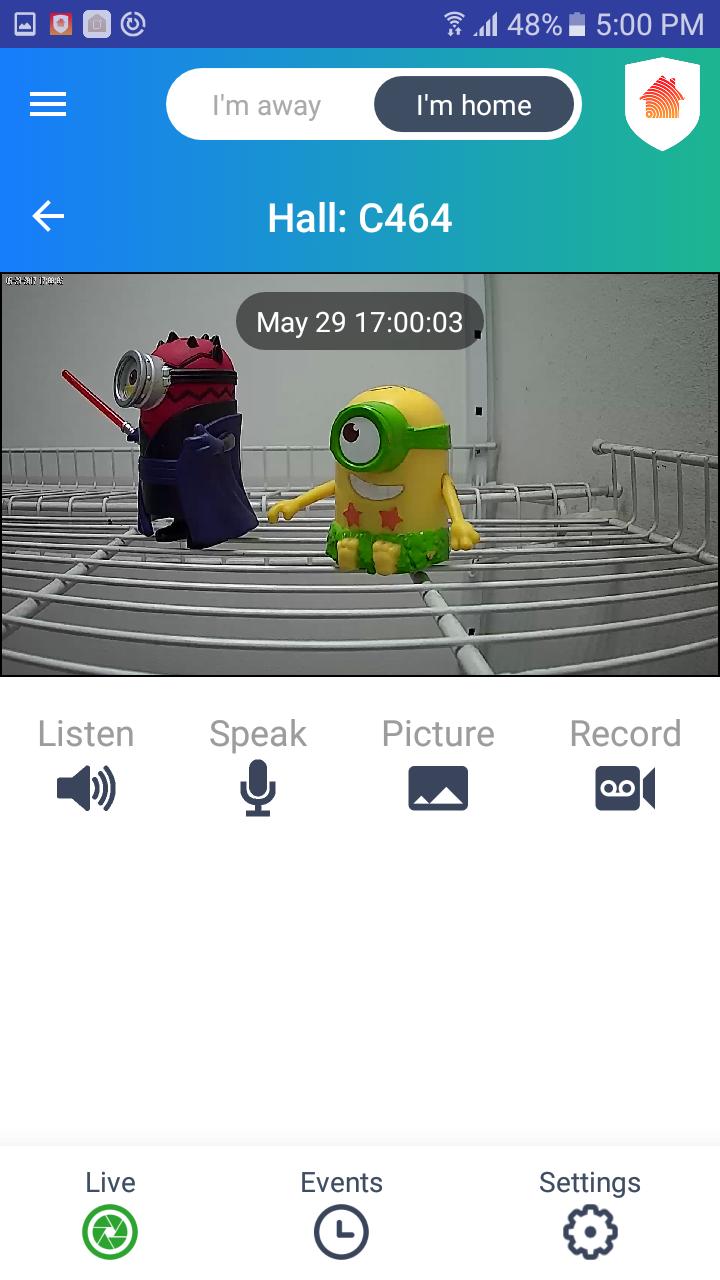Open the hamburger drawer menu

point(48,104)
